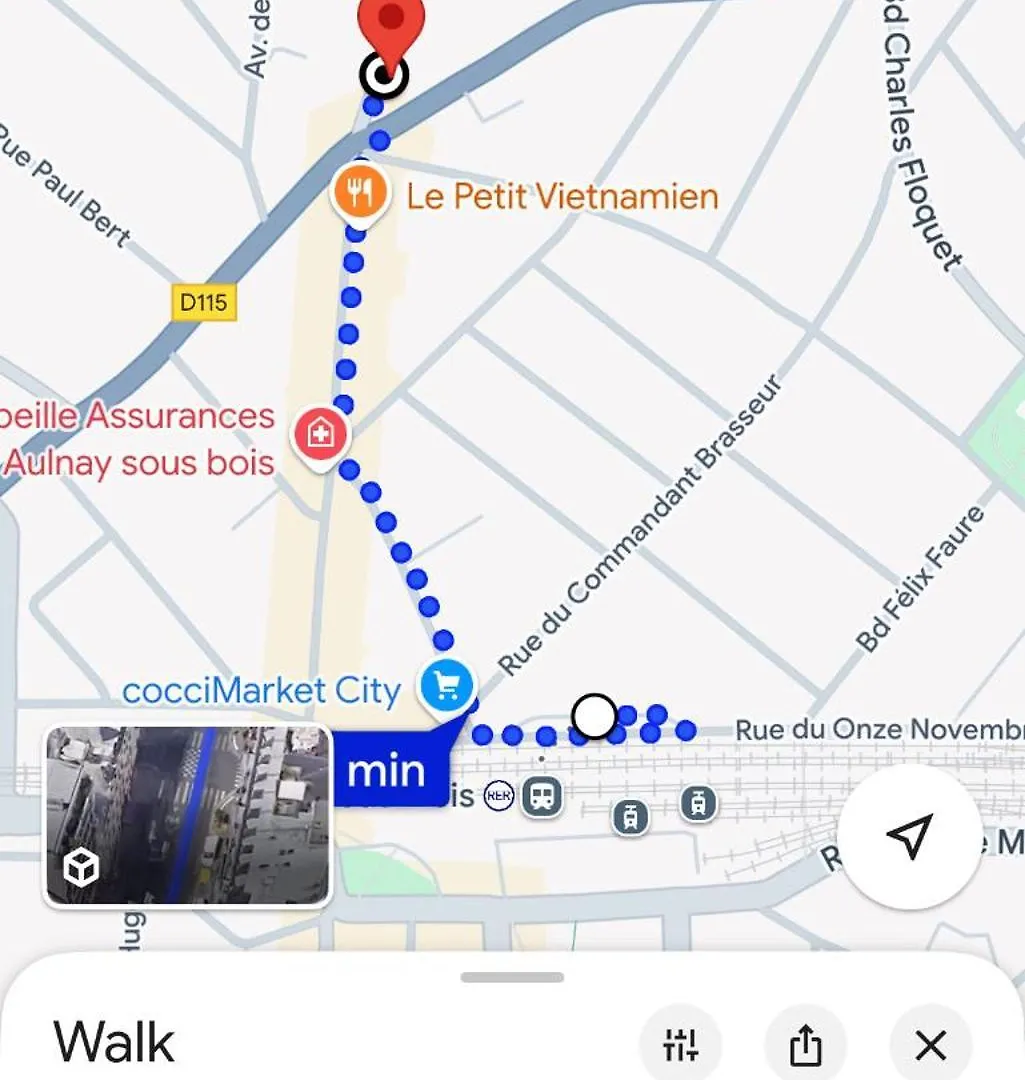Expand the Walk sheet handle
This screenshot has height=1080, width=1025.
pos(512,977)
